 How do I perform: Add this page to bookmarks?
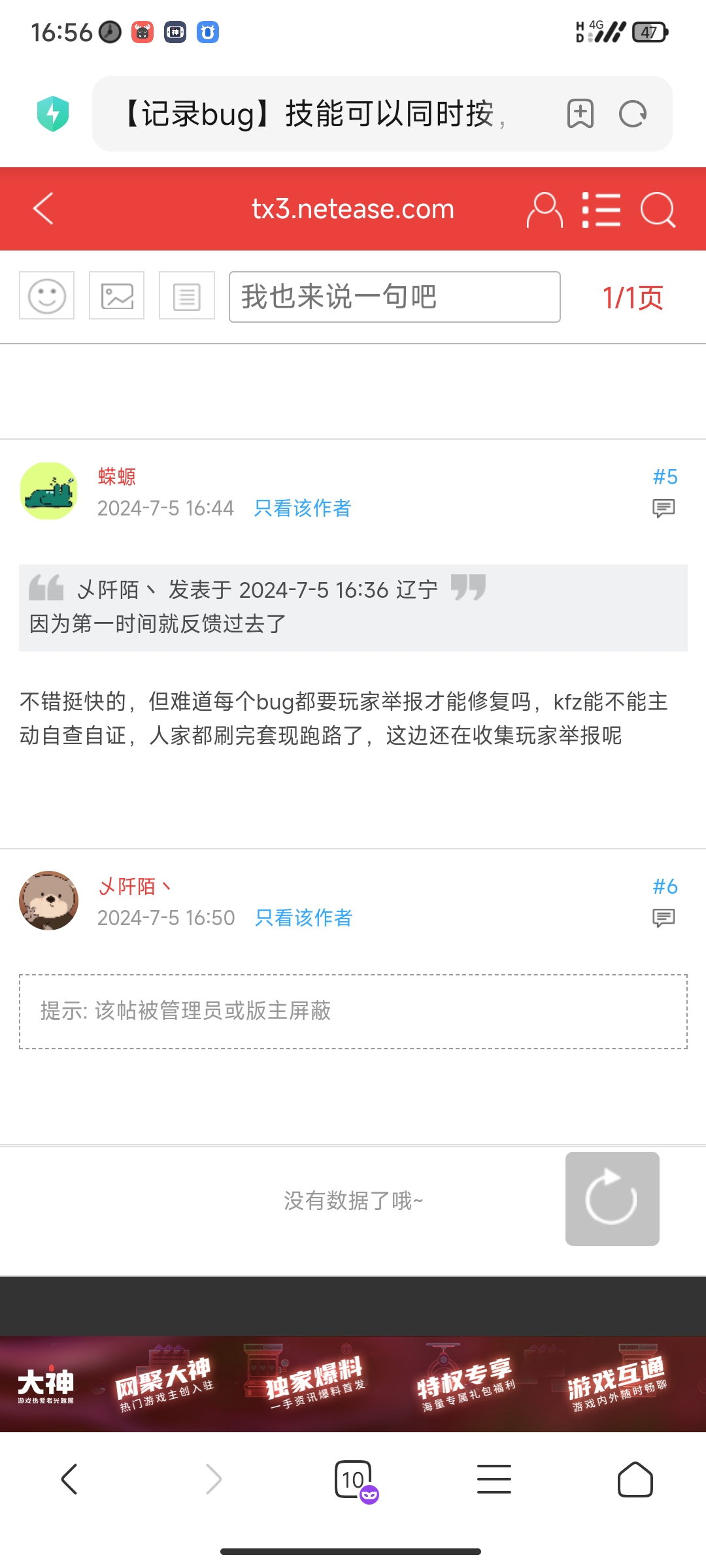point(580,114)
